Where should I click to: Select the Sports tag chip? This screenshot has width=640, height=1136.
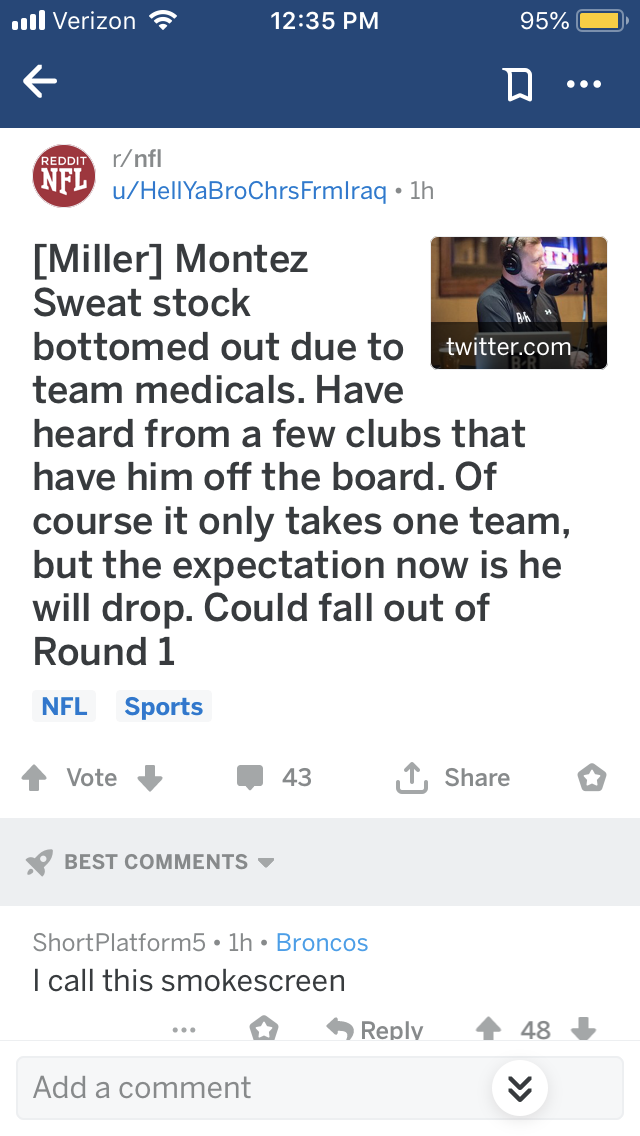(x=164, y=706)
